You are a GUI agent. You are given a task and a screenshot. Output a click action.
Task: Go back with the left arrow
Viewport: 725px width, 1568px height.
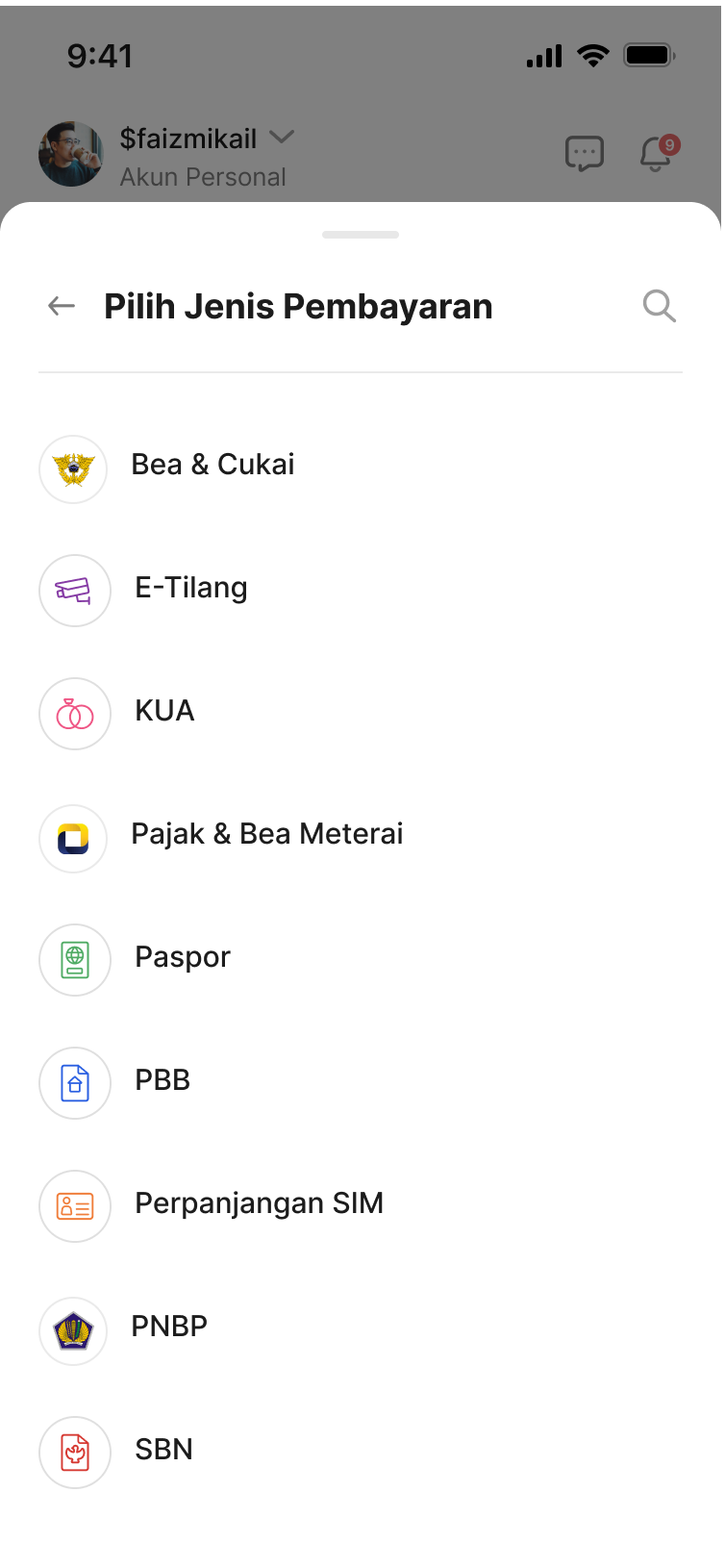pyautogui.click(x=60, y=306)
